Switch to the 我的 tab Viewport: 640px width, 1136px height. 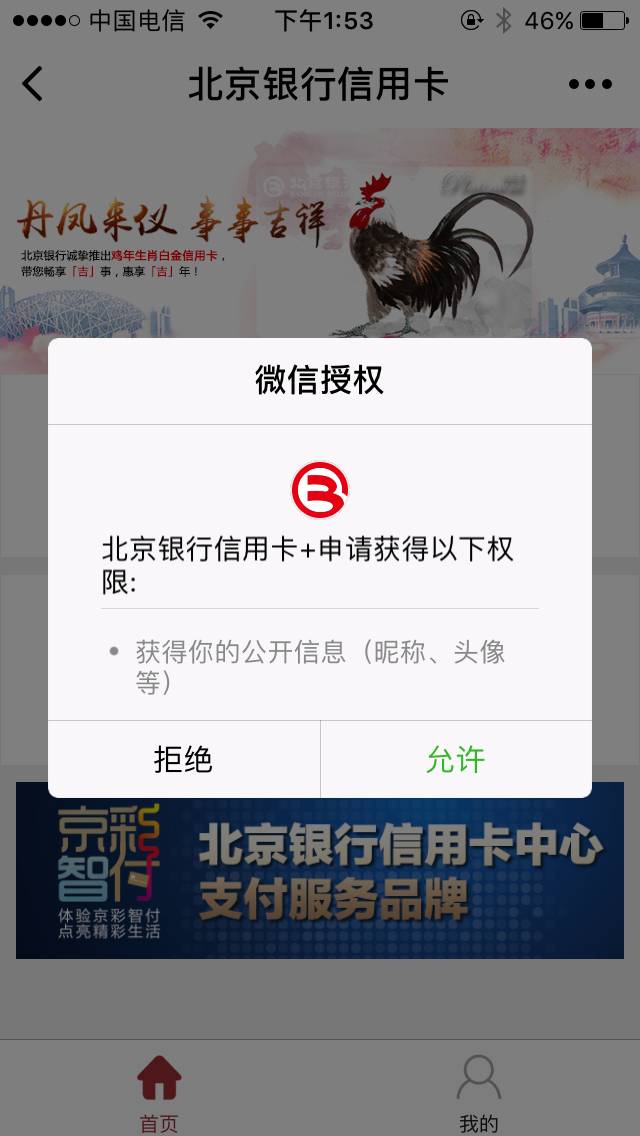[479, 1092]
